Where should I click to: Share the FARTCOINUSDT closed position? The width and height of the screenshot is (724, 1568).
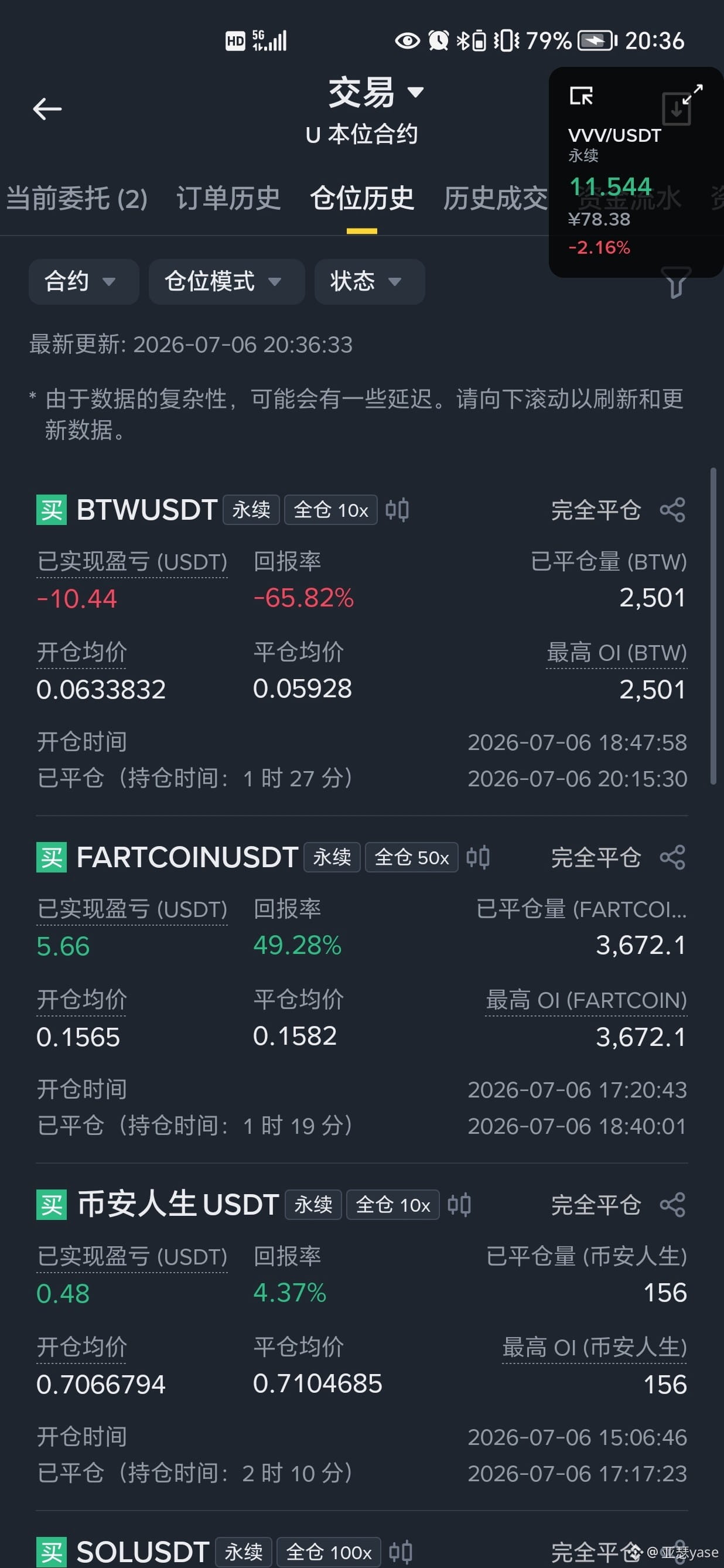672,857
